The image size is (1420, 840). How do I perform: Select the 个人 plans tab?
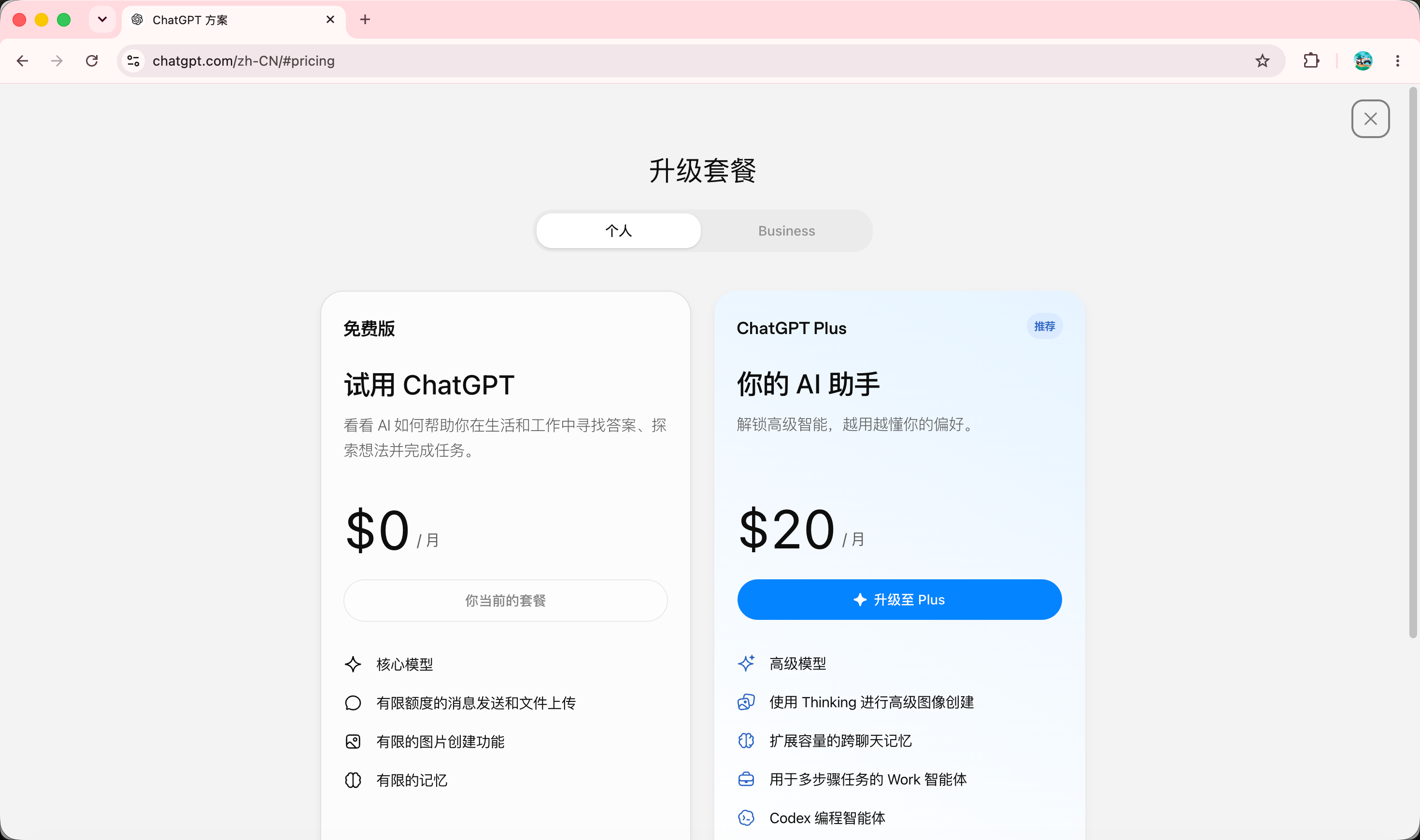618,231
